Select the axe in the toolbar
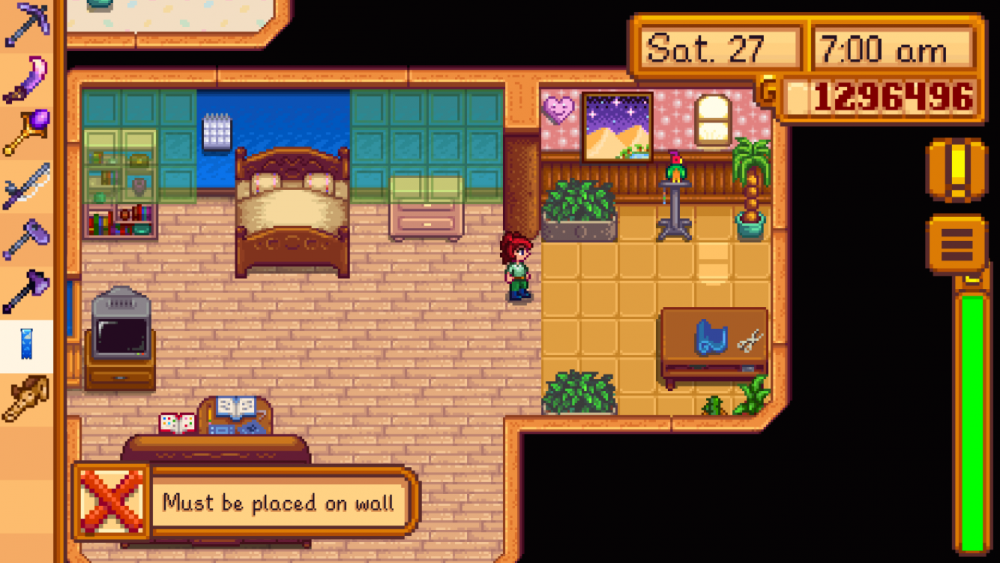Image resolution: width=1000 pixels, height=563 pixels. click(x=27, y=291)
